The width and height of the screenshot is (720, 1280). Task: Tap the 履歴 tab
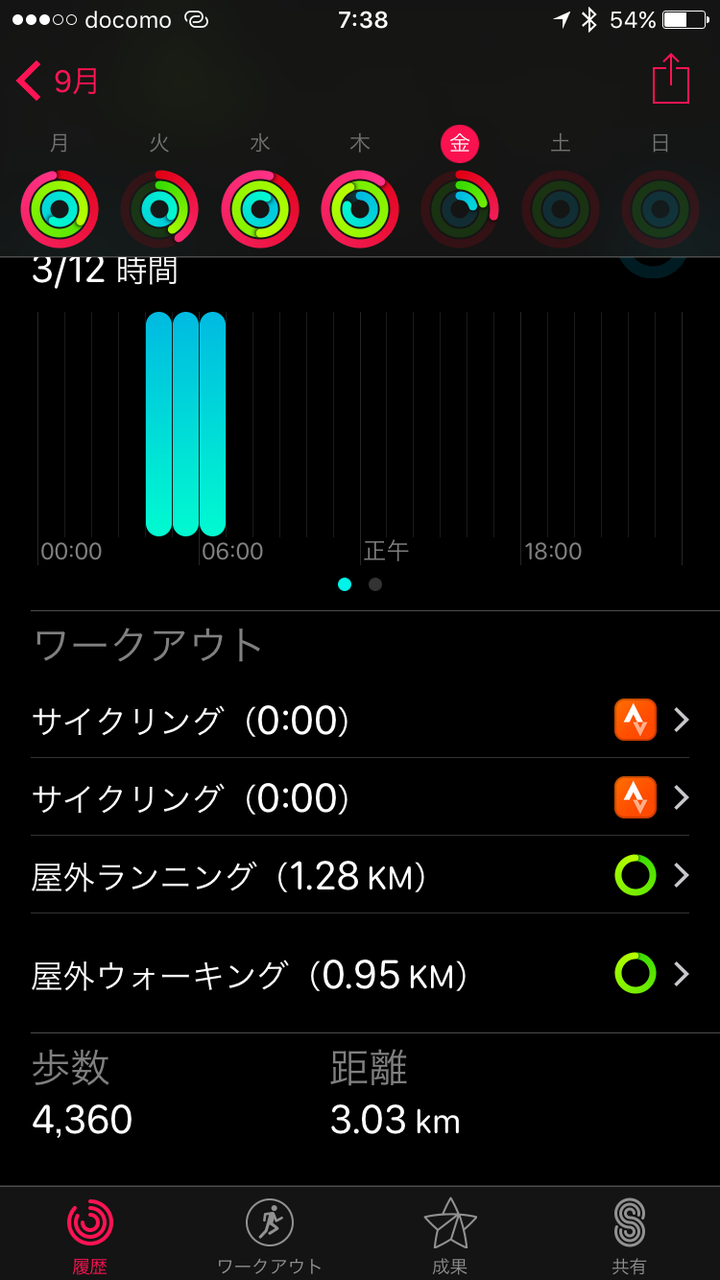tap(90, 1236)
